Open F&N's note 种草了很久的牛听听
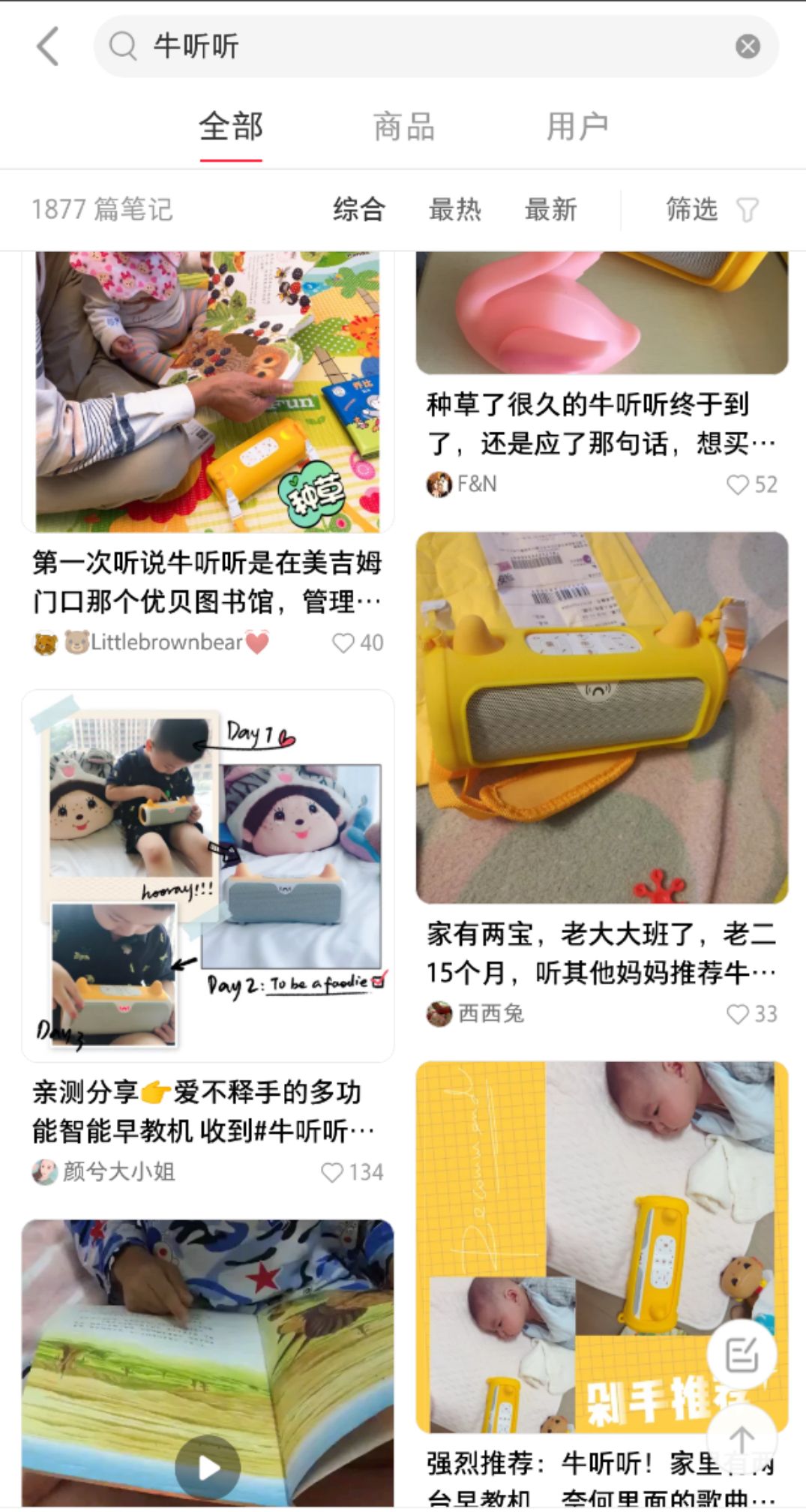This screenshot has height=1512, width=806. pos(601,424)
